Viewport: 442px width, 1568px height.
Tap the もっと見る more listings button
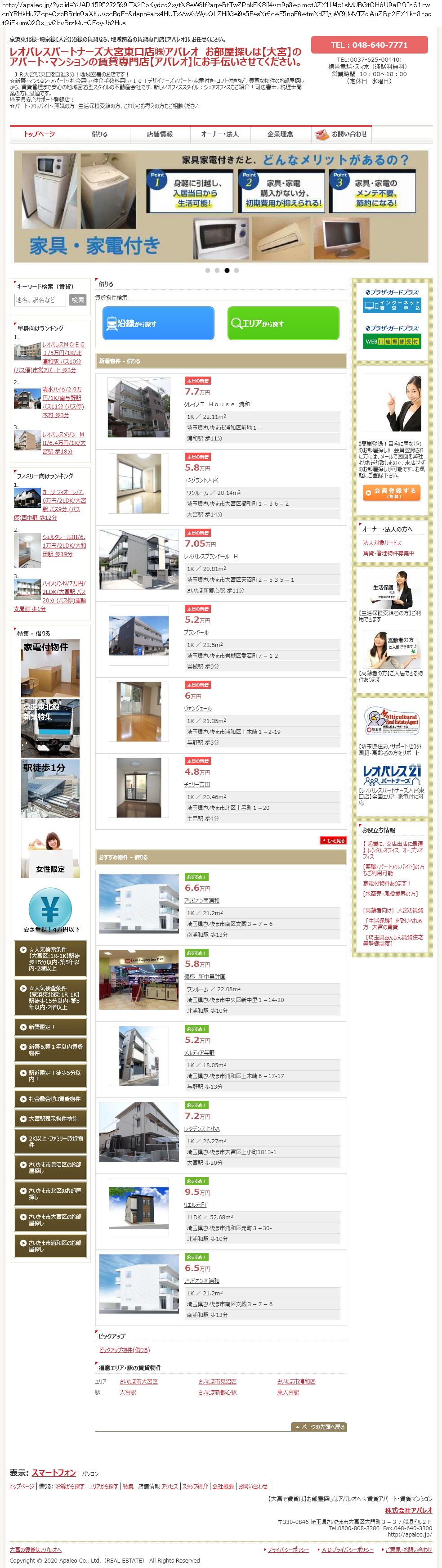333,840
